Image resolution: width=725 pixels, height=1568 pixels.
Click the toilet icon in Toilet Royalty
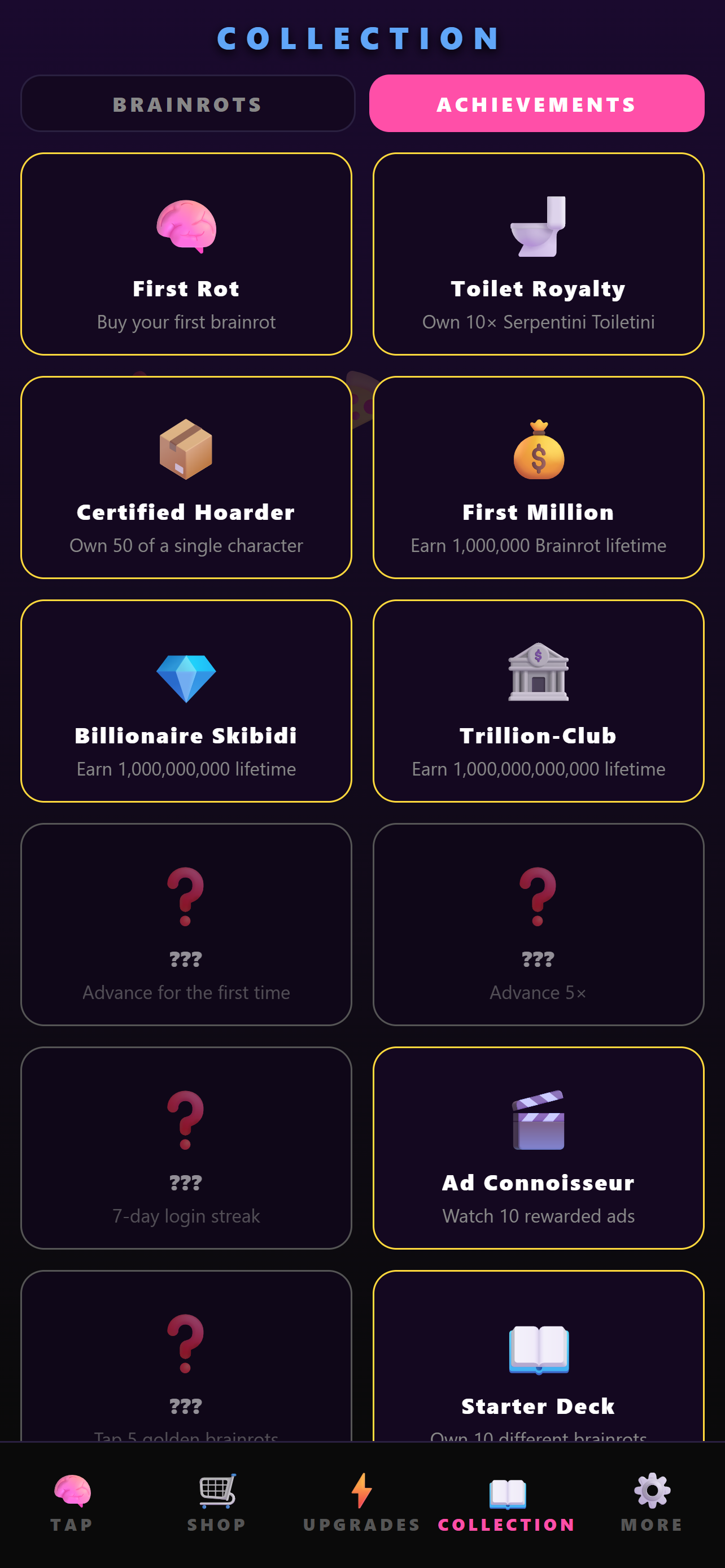click(x=538, y=225)
